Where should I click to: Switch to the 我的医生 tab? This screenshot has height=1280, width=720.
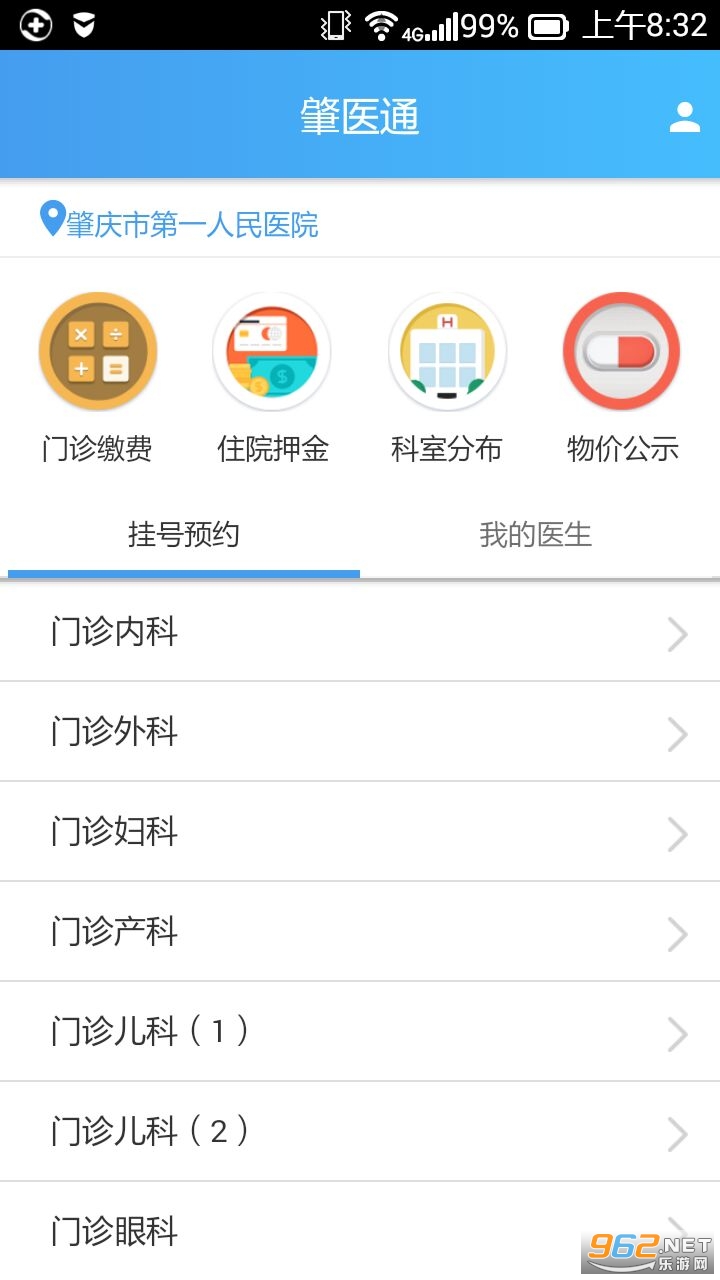tap(536, 535)
